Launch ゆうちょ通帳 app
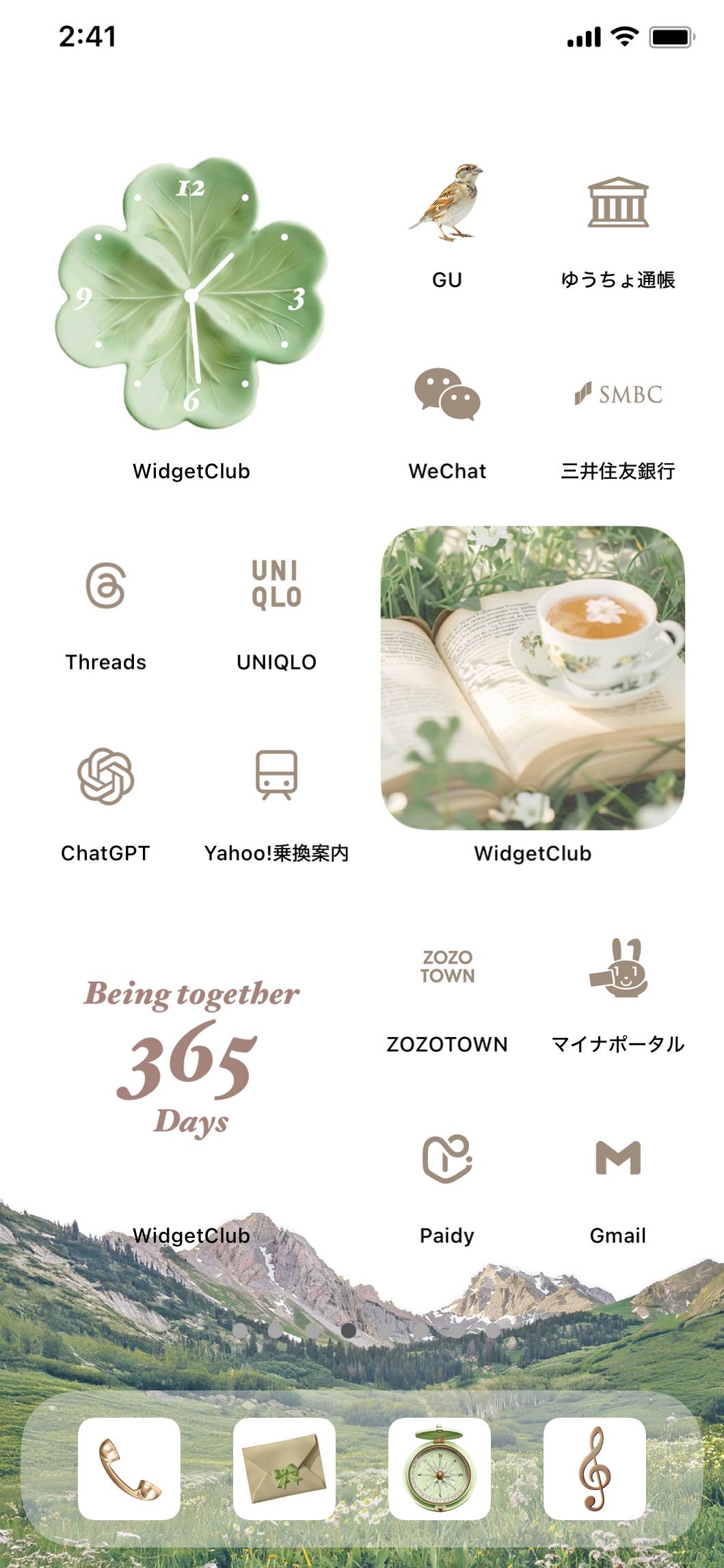This screenshot has height=1568, width=724. [x=618, y=204]
